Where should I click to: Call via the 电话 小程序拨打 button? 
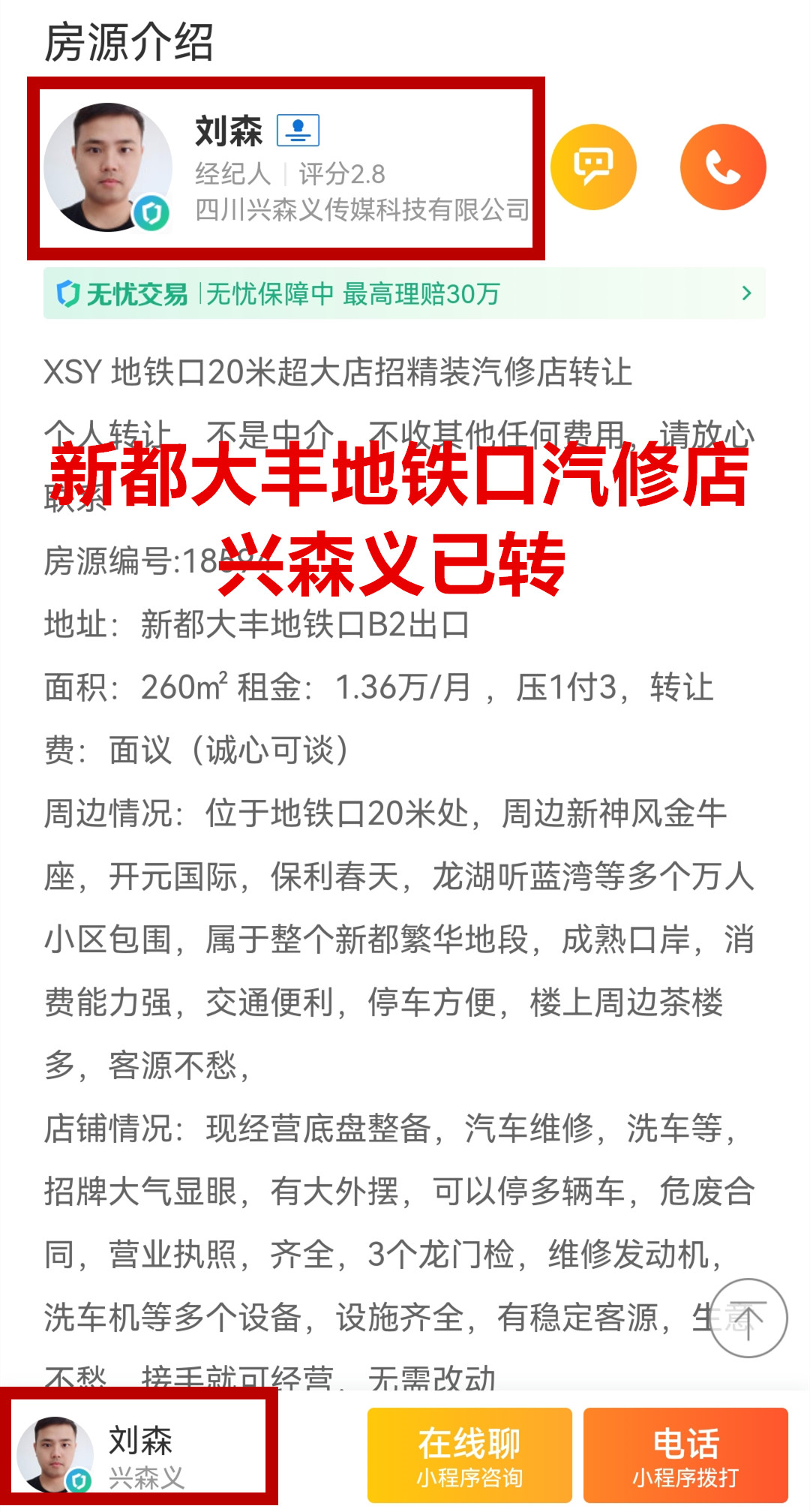click(685, 1455)
